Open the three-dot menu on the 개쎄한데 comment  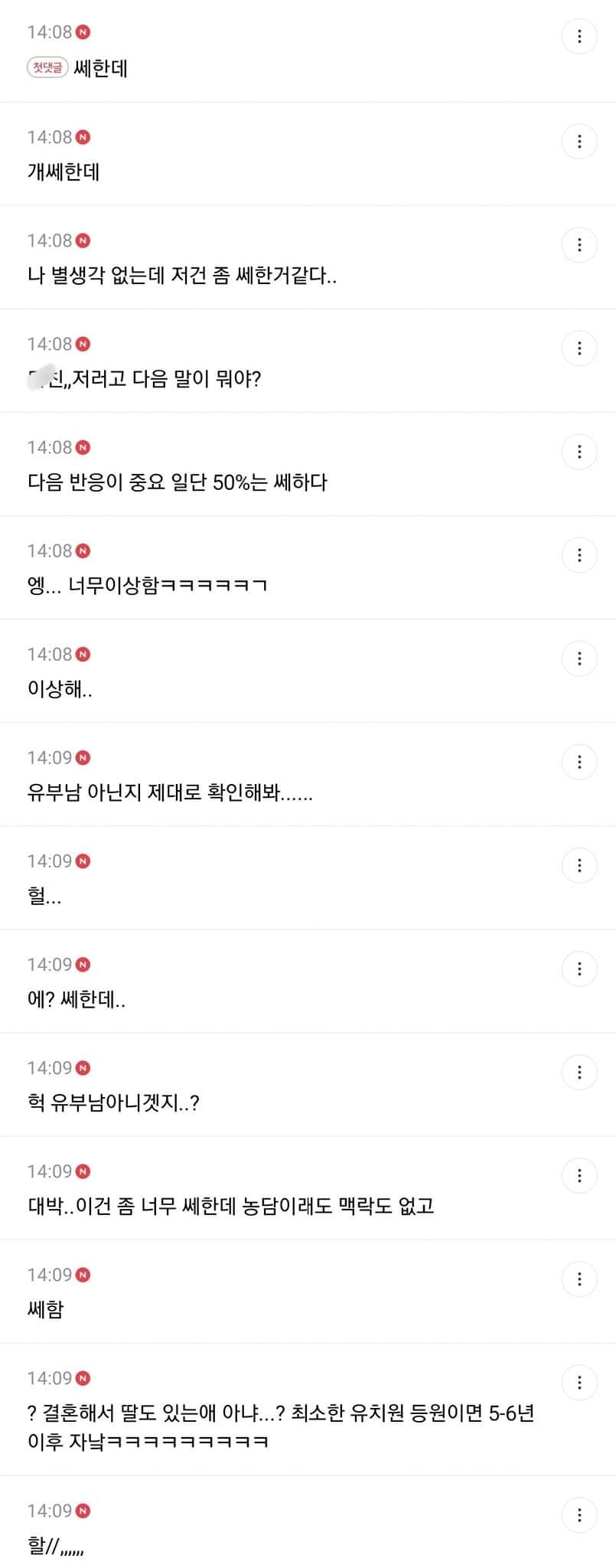[580, 142]
